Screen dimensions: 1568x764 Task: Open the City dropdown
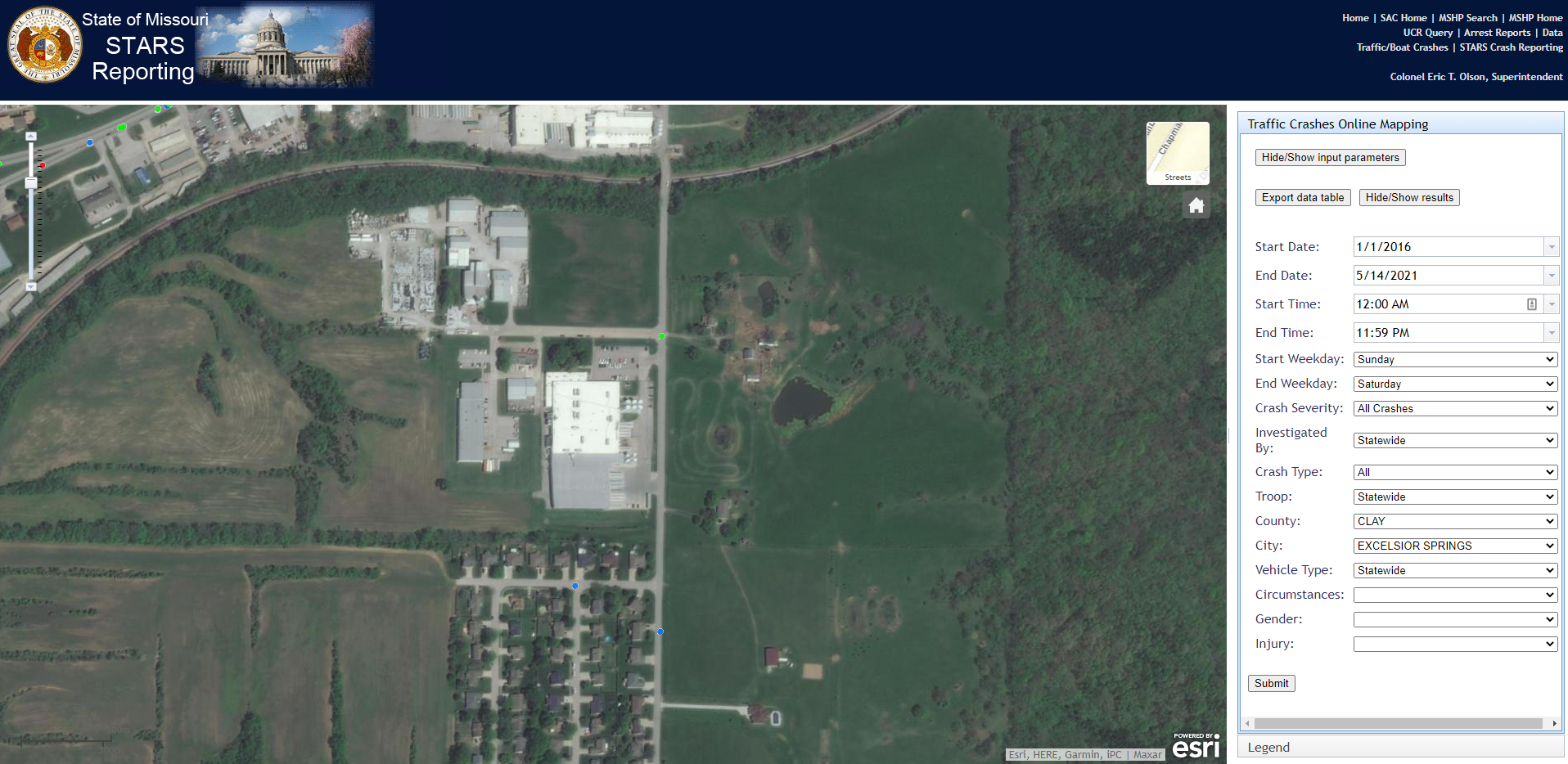pos(1455,546)
